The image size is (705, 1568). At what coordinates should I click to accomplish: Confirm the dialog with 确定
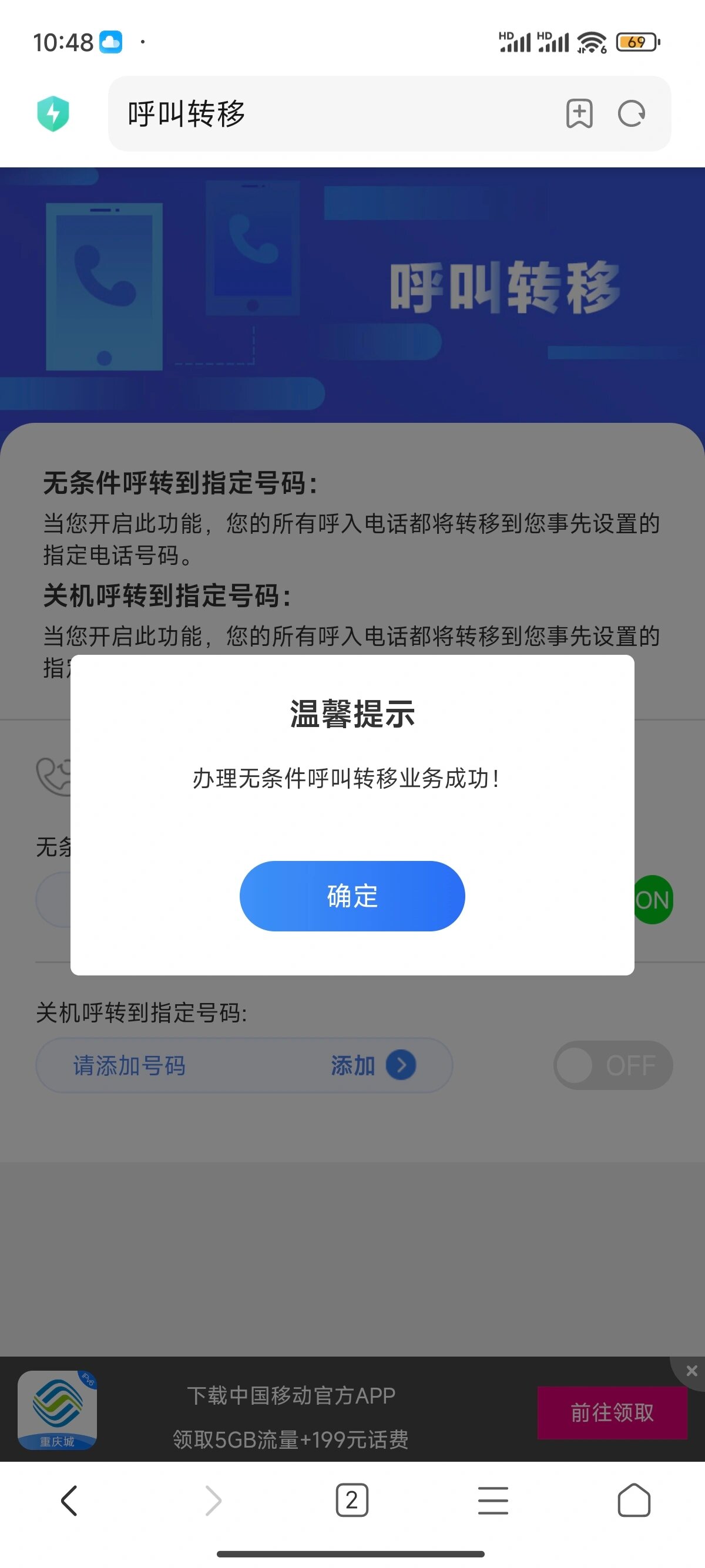(352, 896)
